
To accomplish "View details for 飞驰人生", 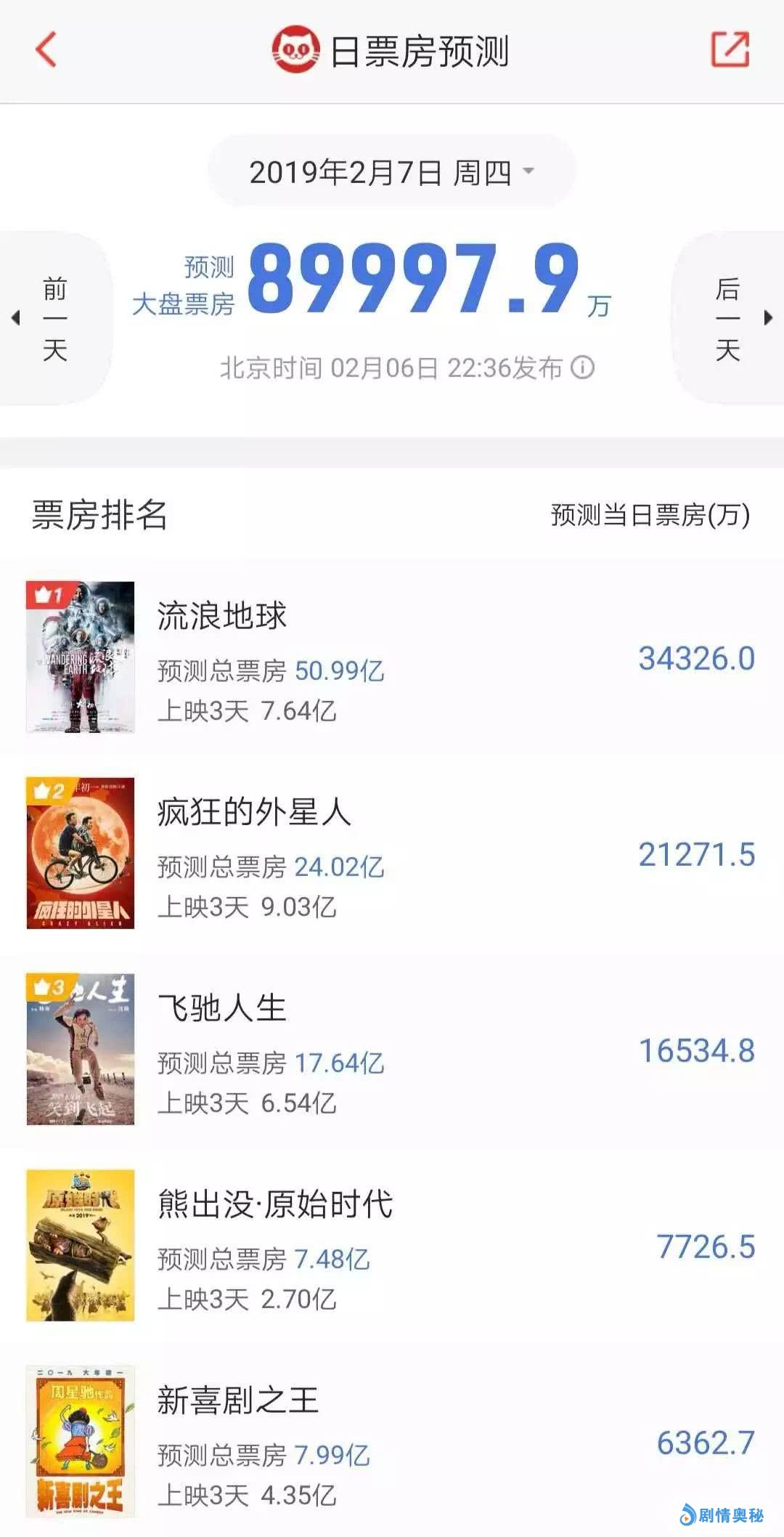I will tap(392, 1050).
